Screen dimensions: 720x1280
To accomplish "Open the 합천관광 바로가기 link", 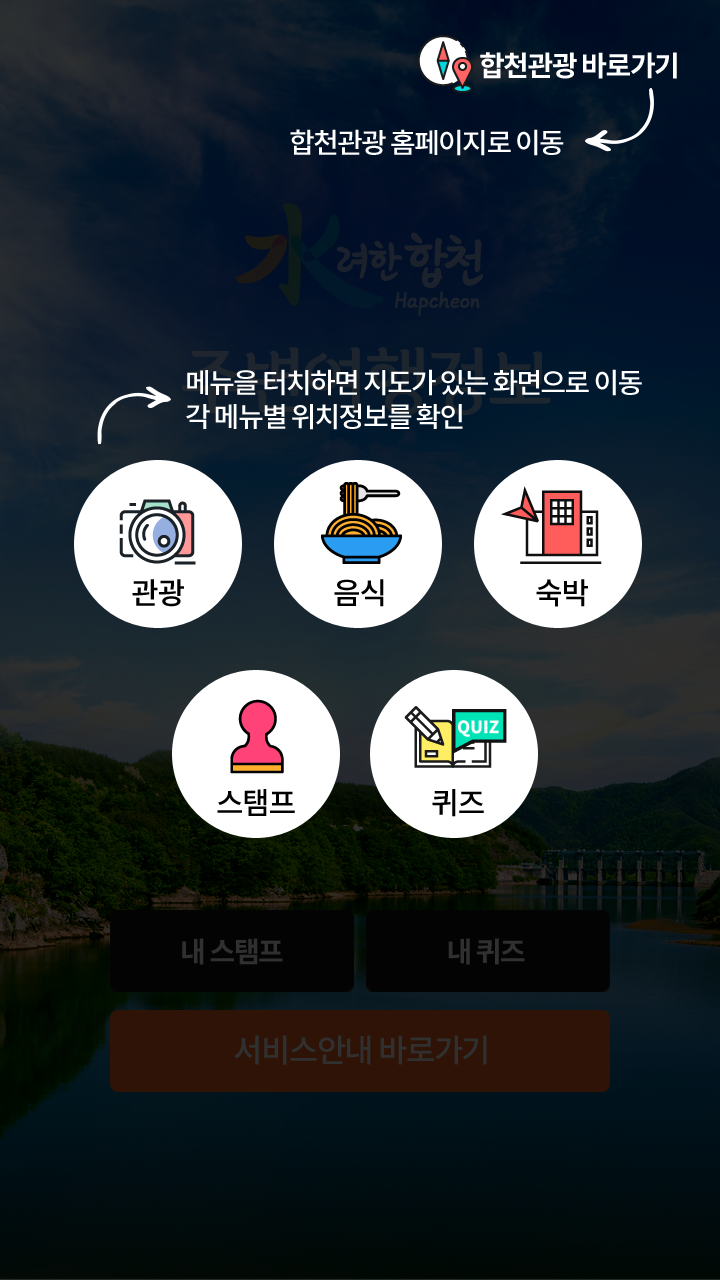I will click(x=550, y=65).
